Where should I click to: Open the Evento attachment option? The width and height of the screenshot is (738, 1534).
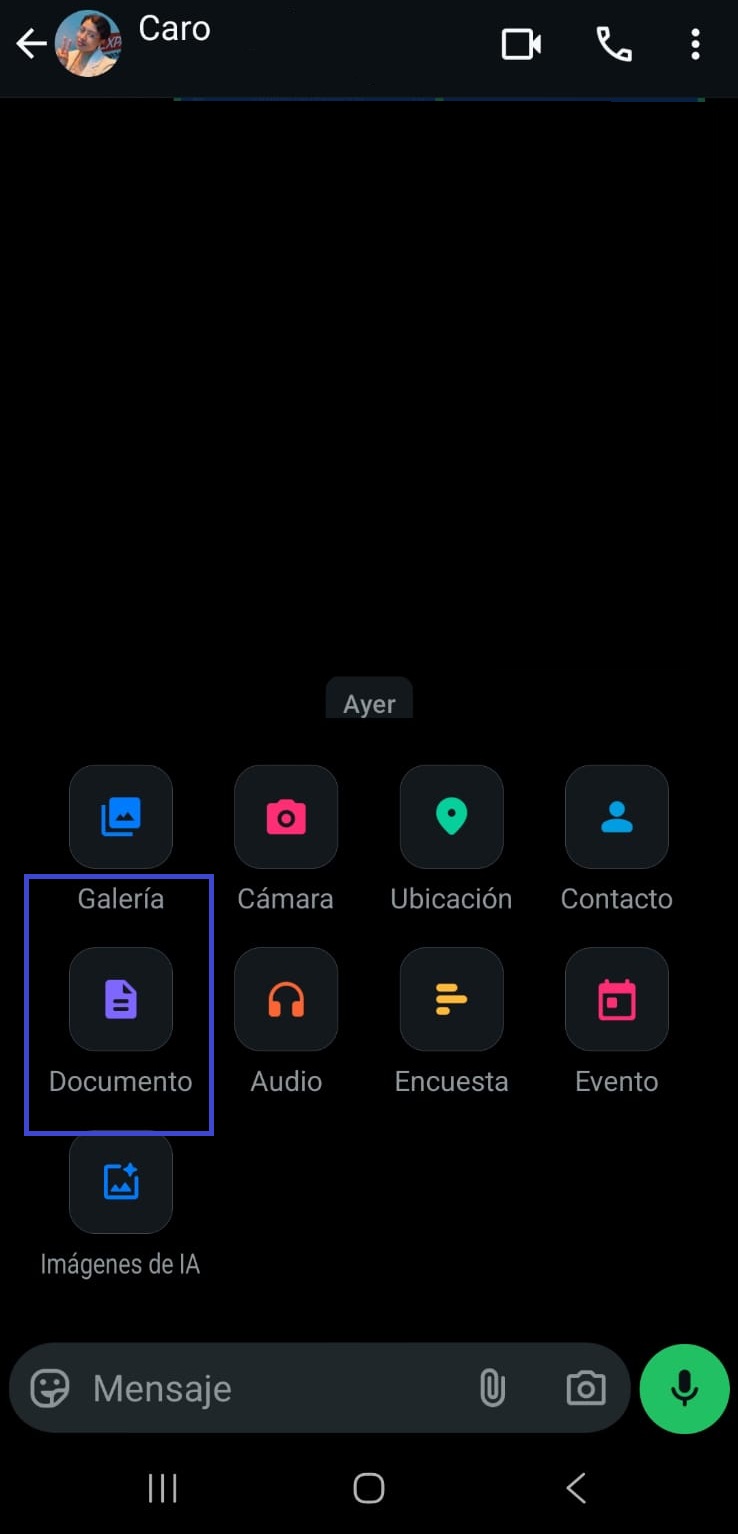pyautogui.click(x=616, y=1000)
